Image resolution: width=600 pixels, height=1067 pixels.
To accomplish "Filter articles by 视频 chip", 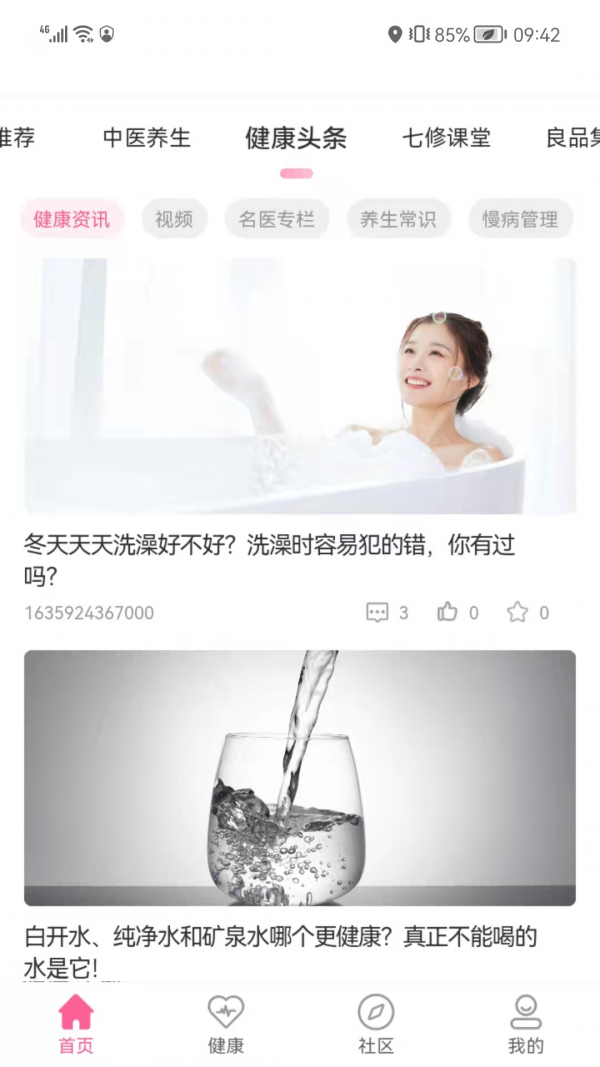I will tap(174, 219).
